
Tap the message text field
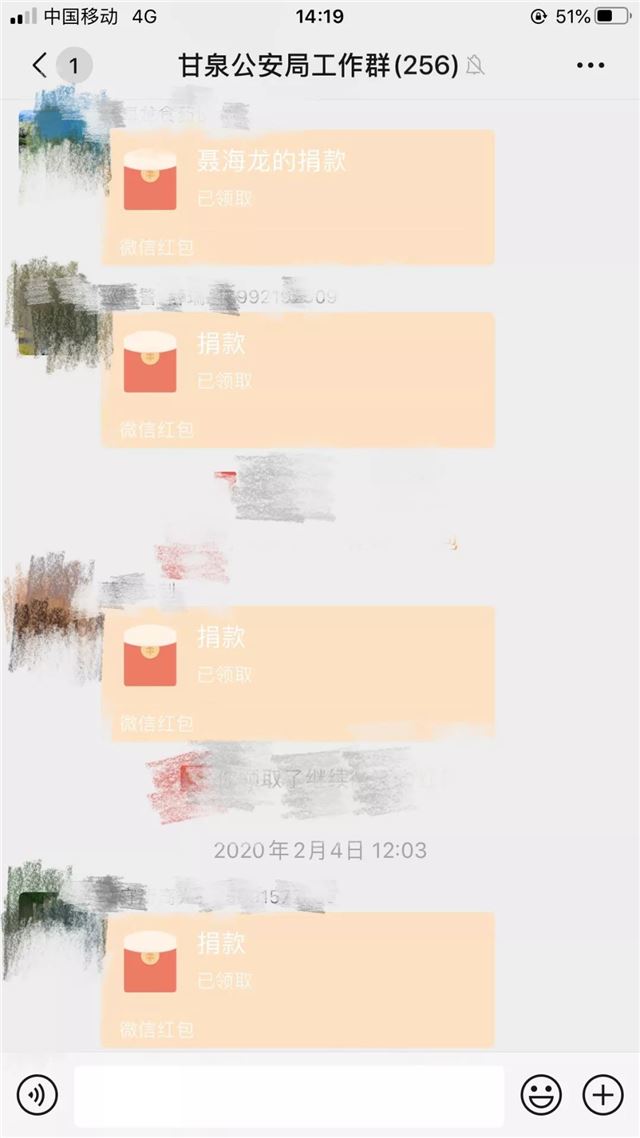(288, 1096)
